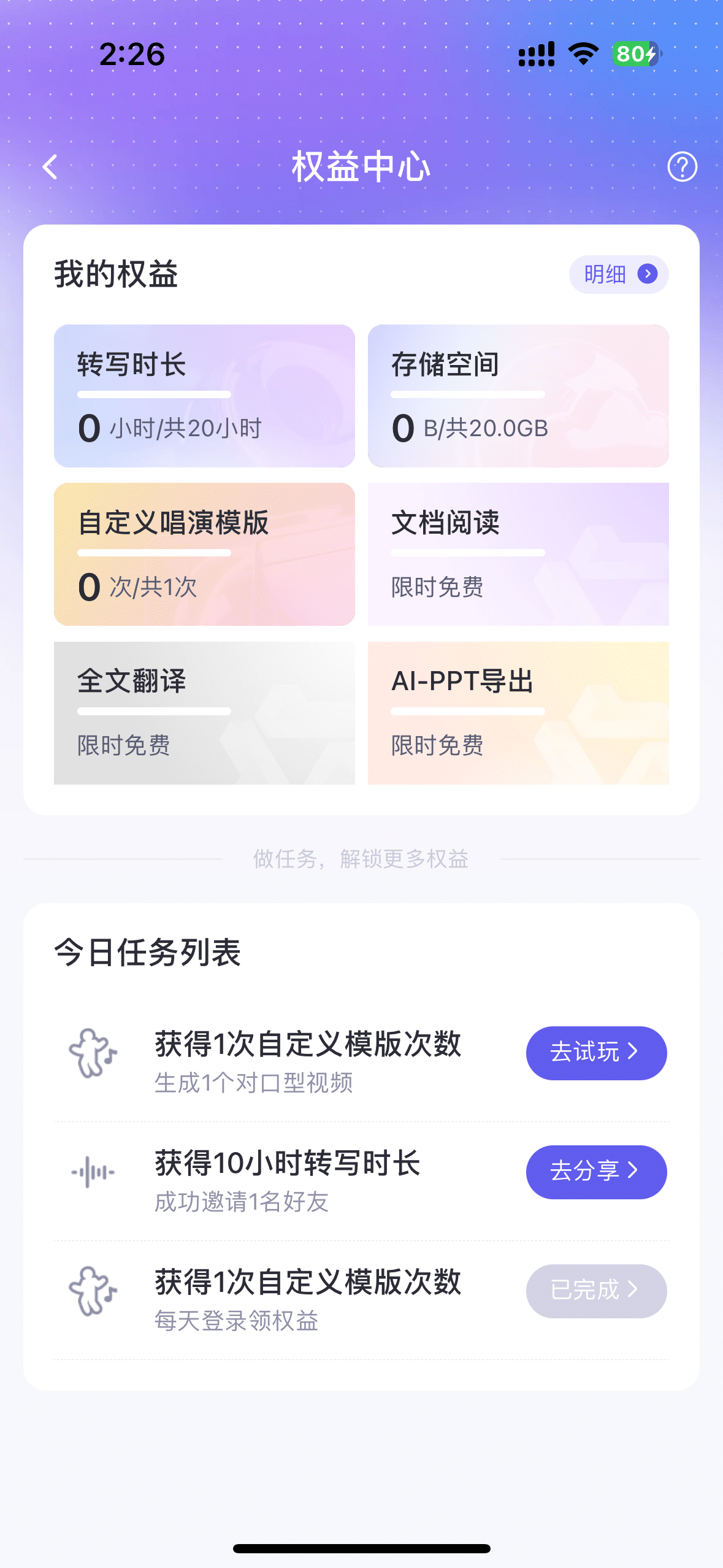The height and width of the screenshot is (1568, 723).
Task: Open 明细 to view benefit details
Action: [616, 274]
